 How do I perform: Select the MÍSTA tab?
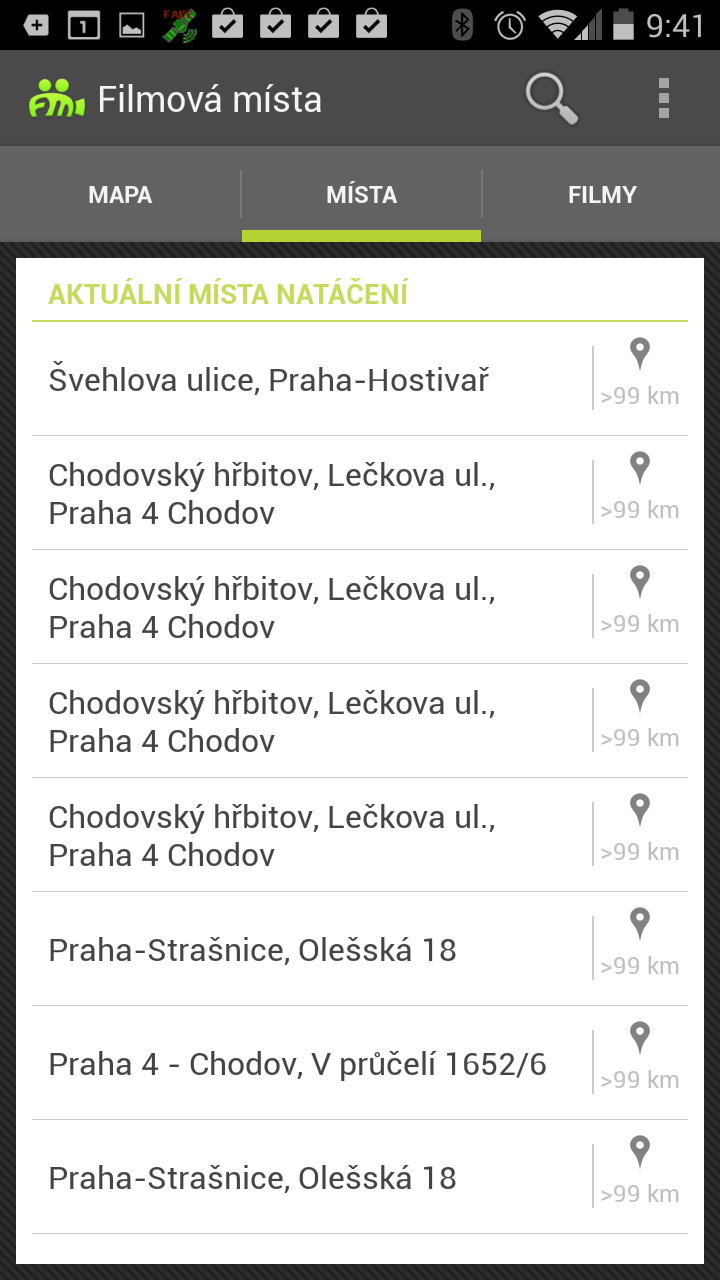pos(361,195)
